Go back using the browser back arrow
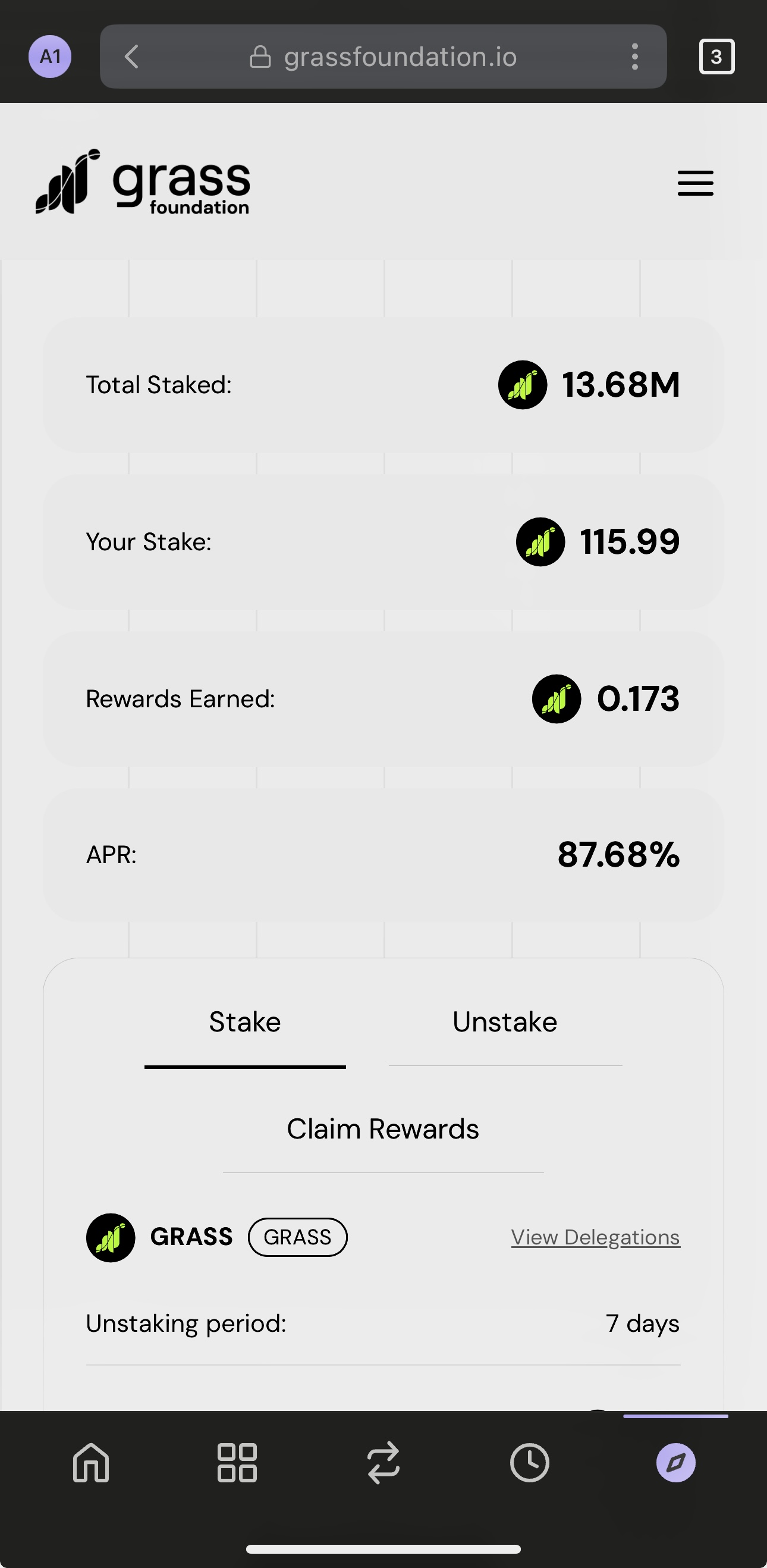 (x=131, y=57)
